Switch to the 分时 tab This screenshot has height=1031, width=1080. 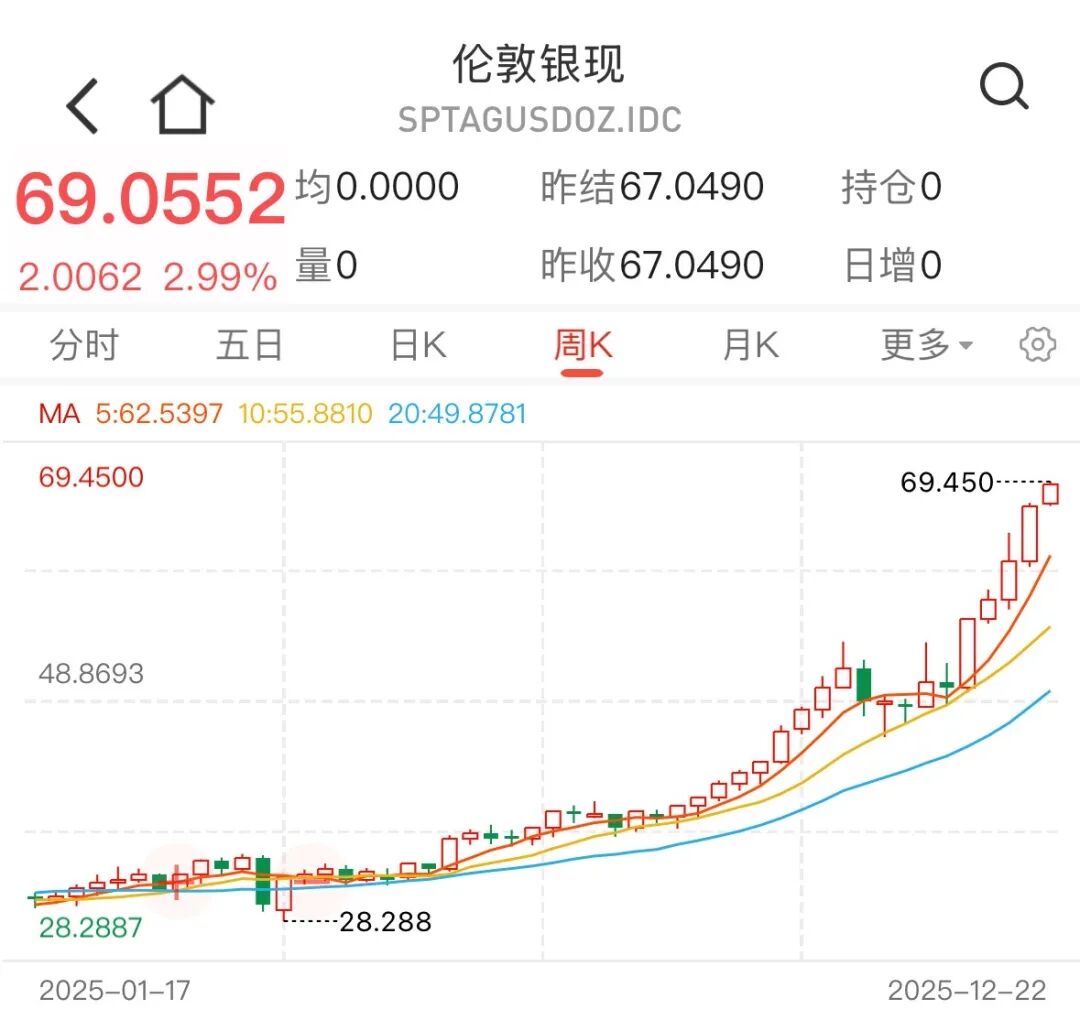84,346
